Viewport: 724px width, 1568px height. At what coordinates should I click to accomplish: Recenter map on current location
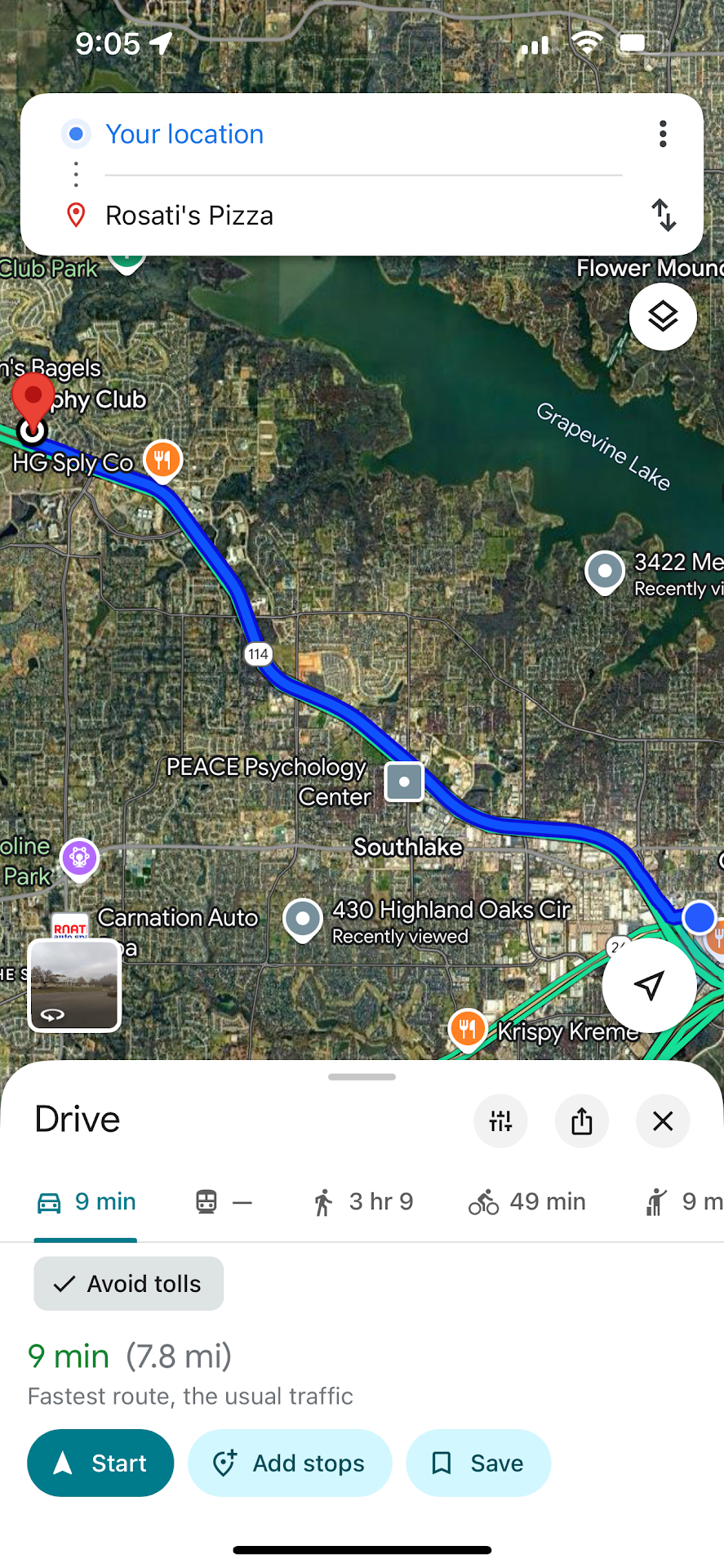point(649,986)
